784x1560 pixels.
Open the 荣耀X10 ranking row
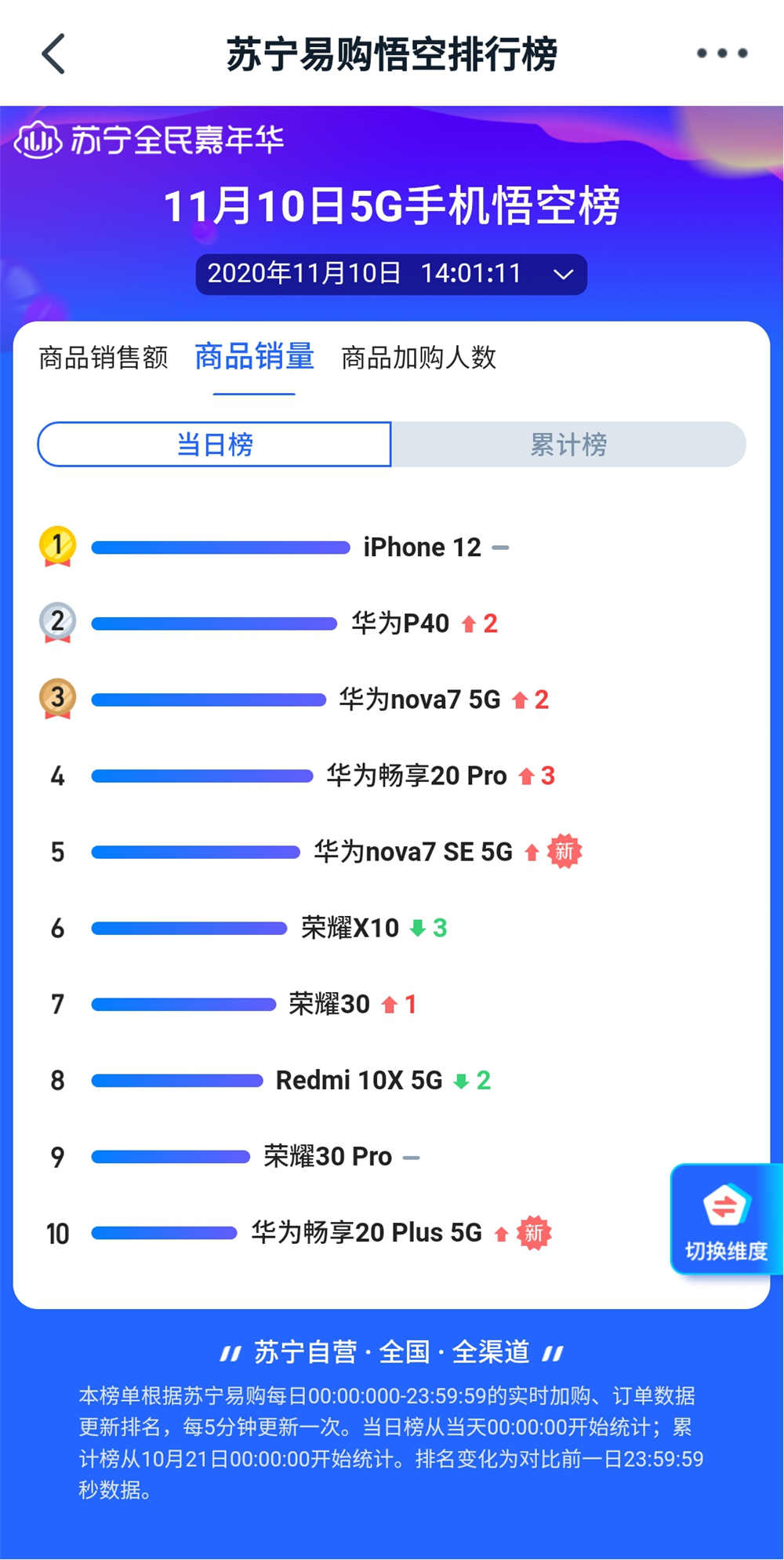[350, 929]
